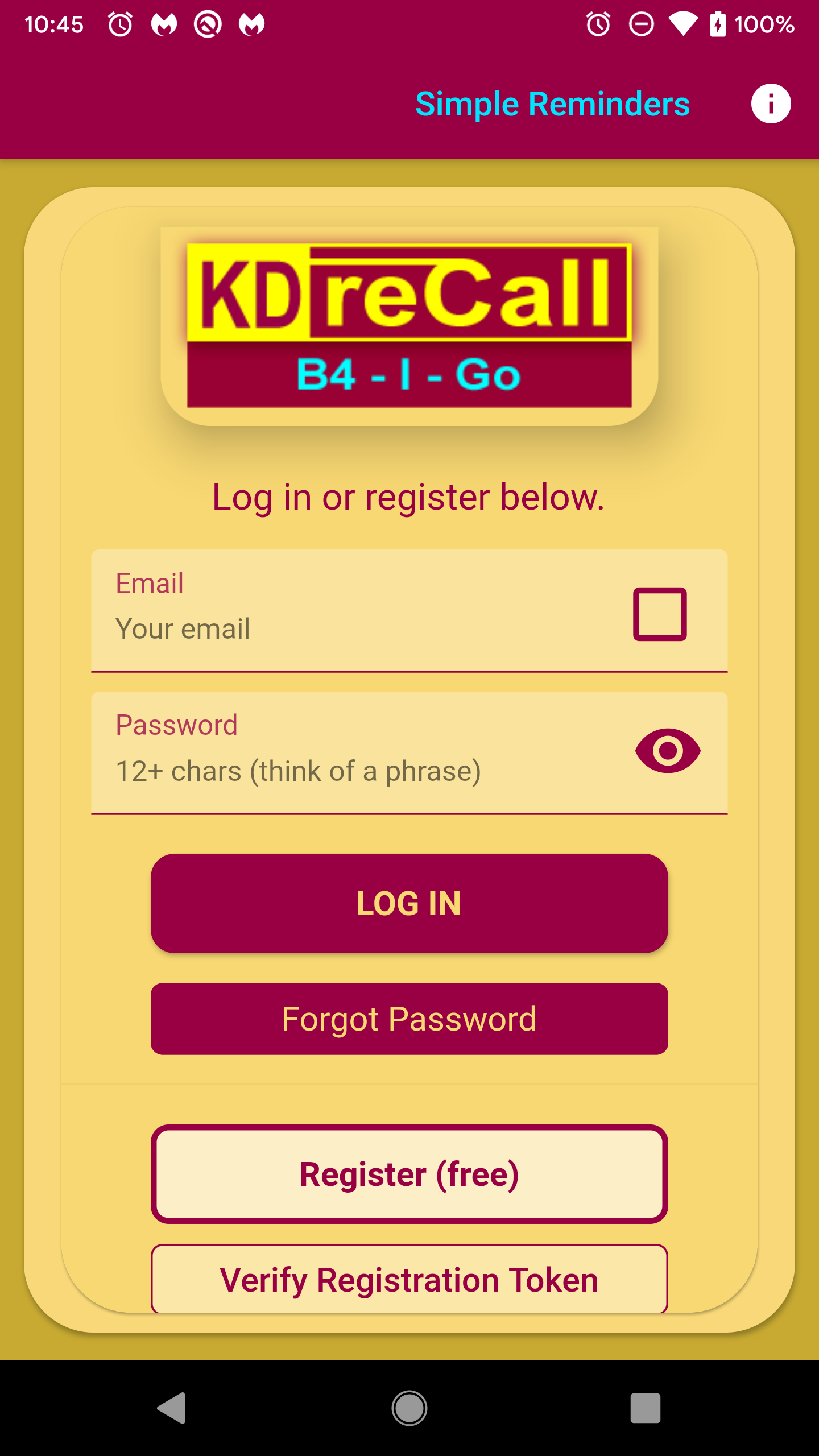
Task: Tick the checkbox in the Email field
Action: click(660, 614)
